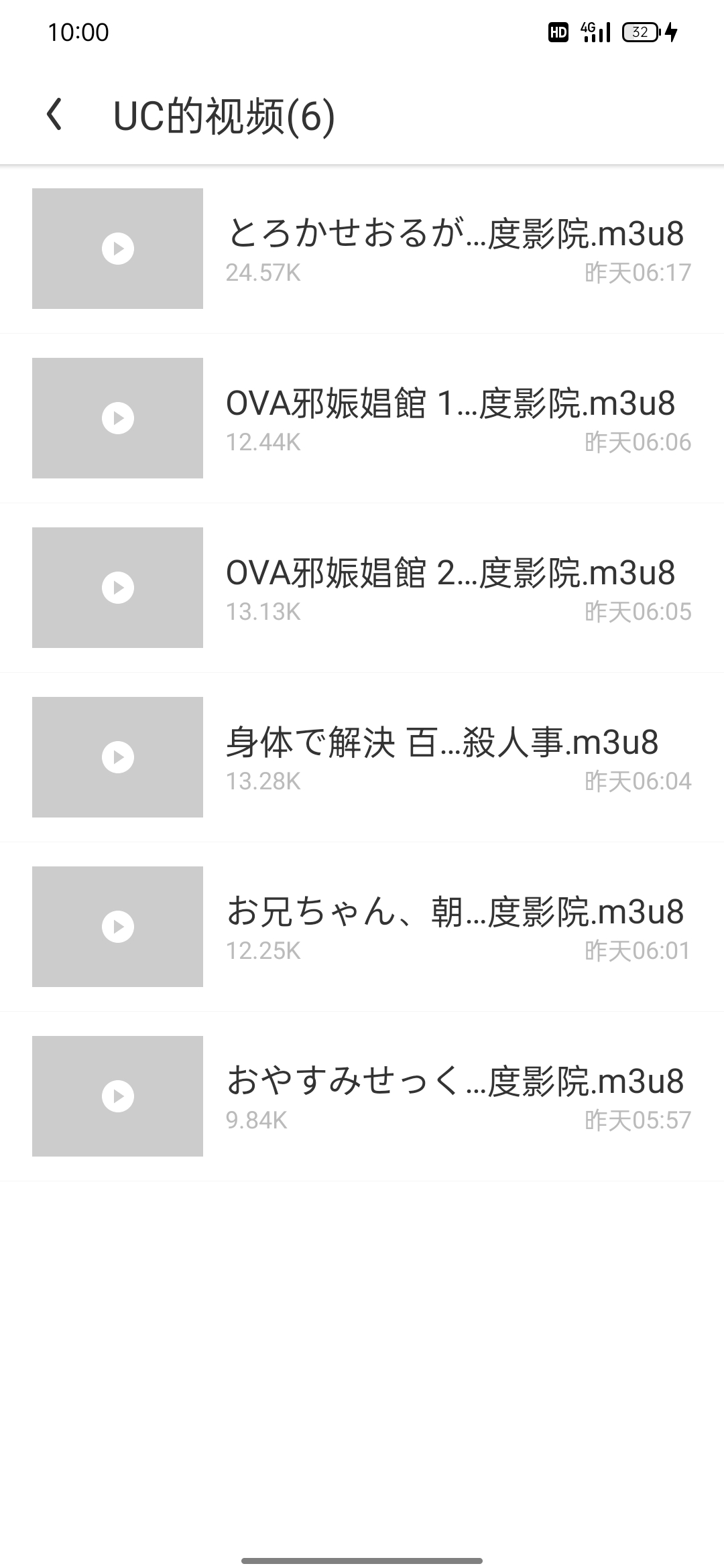
Task: Go back using the top-left arrow
Action: 54,115
